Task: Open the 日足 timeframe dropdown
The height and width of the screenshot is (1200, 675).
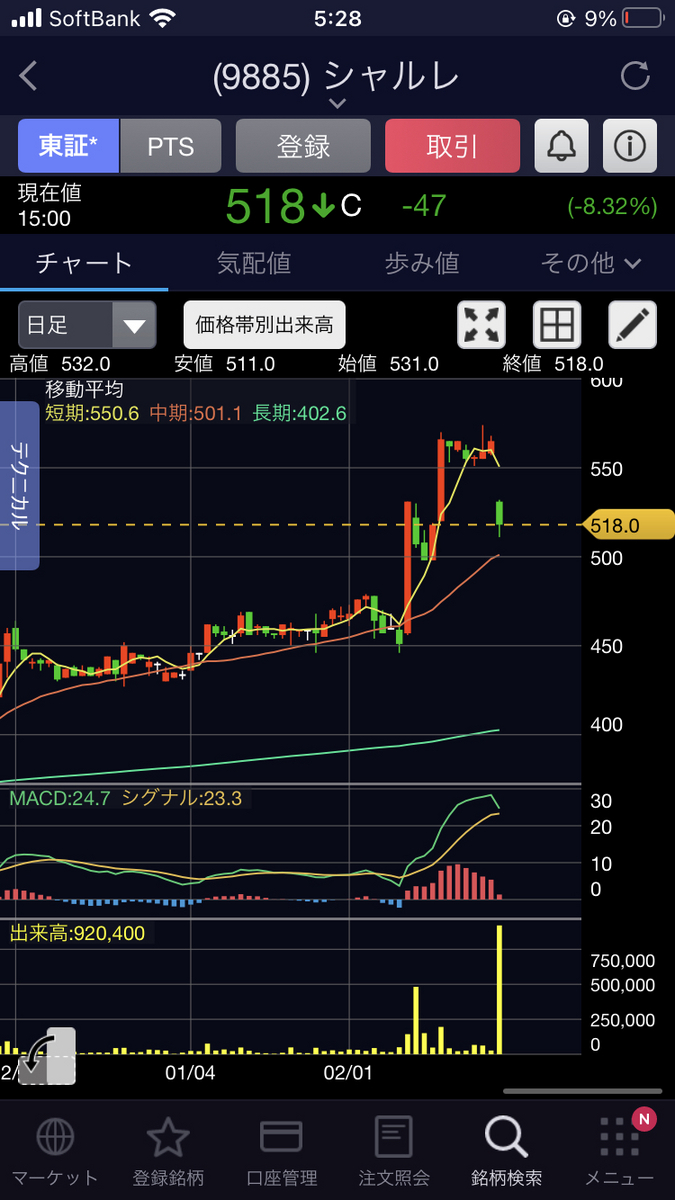Action: (x=87, y=325)
